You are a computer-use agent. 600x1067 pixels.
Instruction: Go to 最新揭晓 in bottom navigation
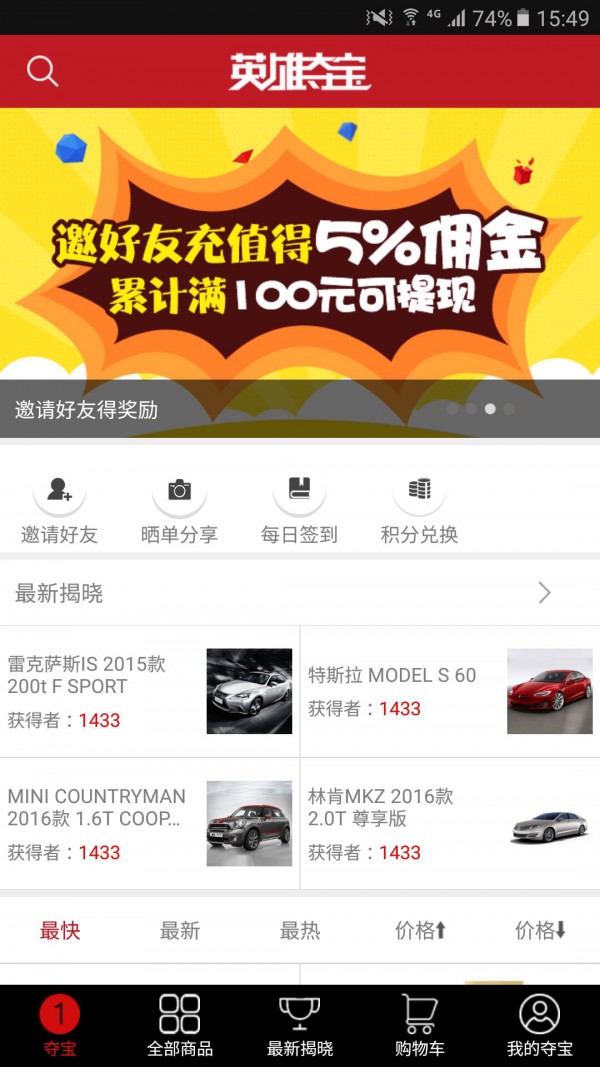[x=300, y=1026]
